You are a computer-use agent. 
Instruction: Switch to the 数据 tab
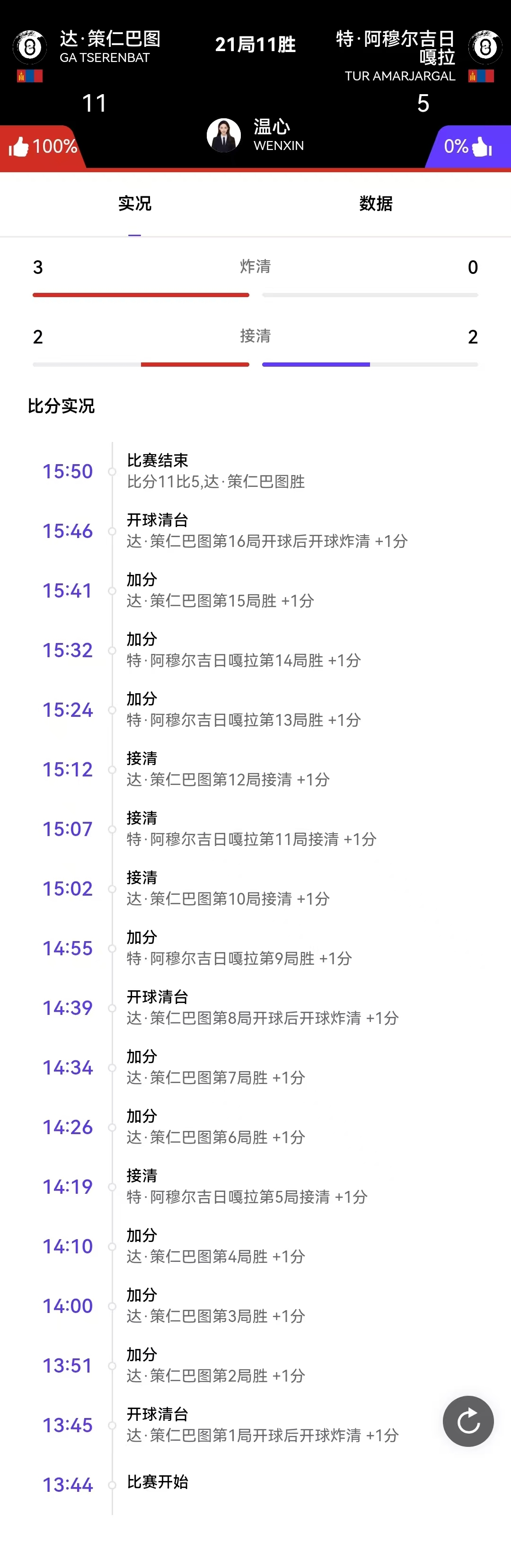tap(376, 203)
